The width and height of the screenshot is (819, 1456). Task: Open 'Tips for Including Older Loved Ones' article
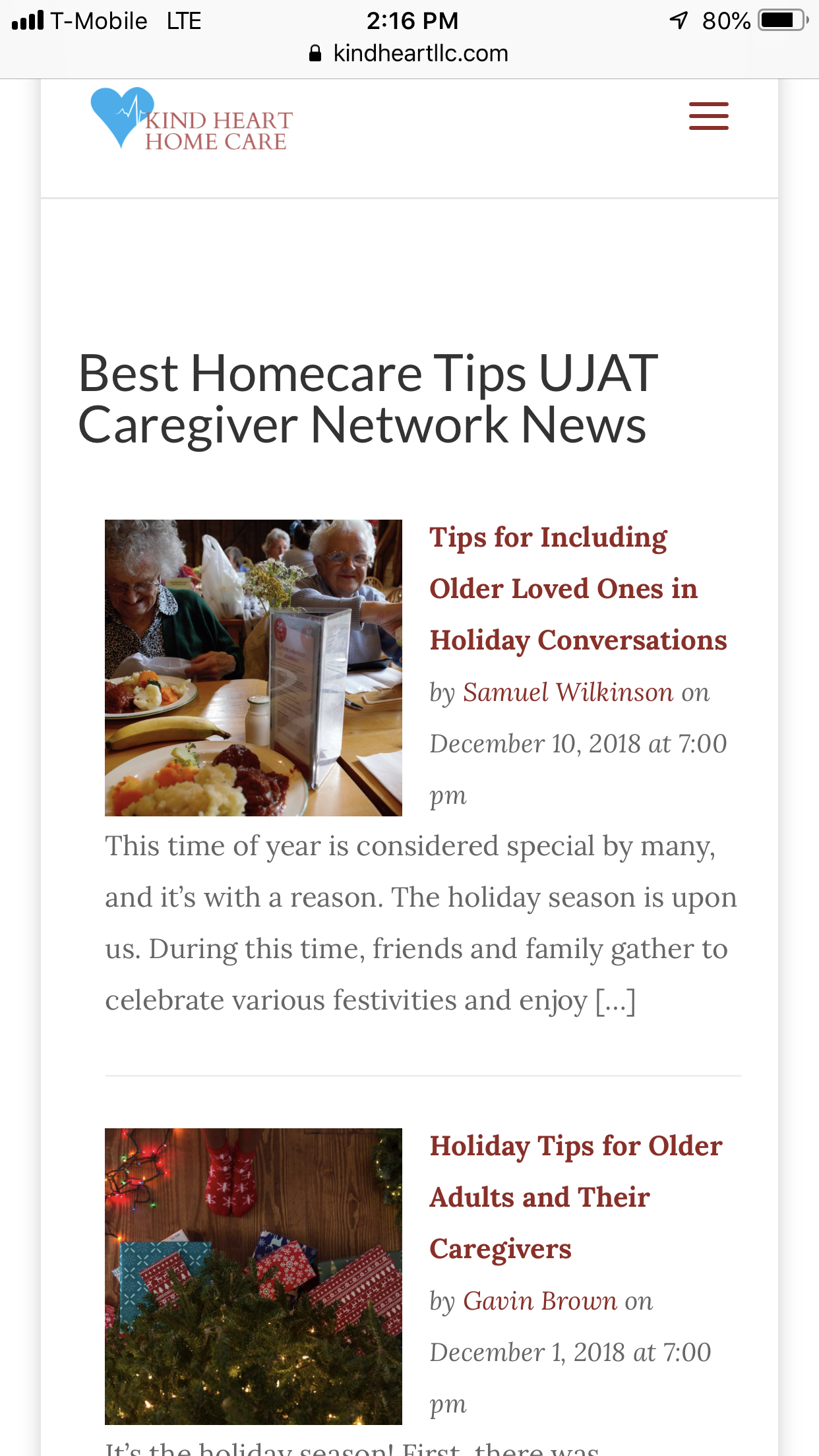coord(578,588)
